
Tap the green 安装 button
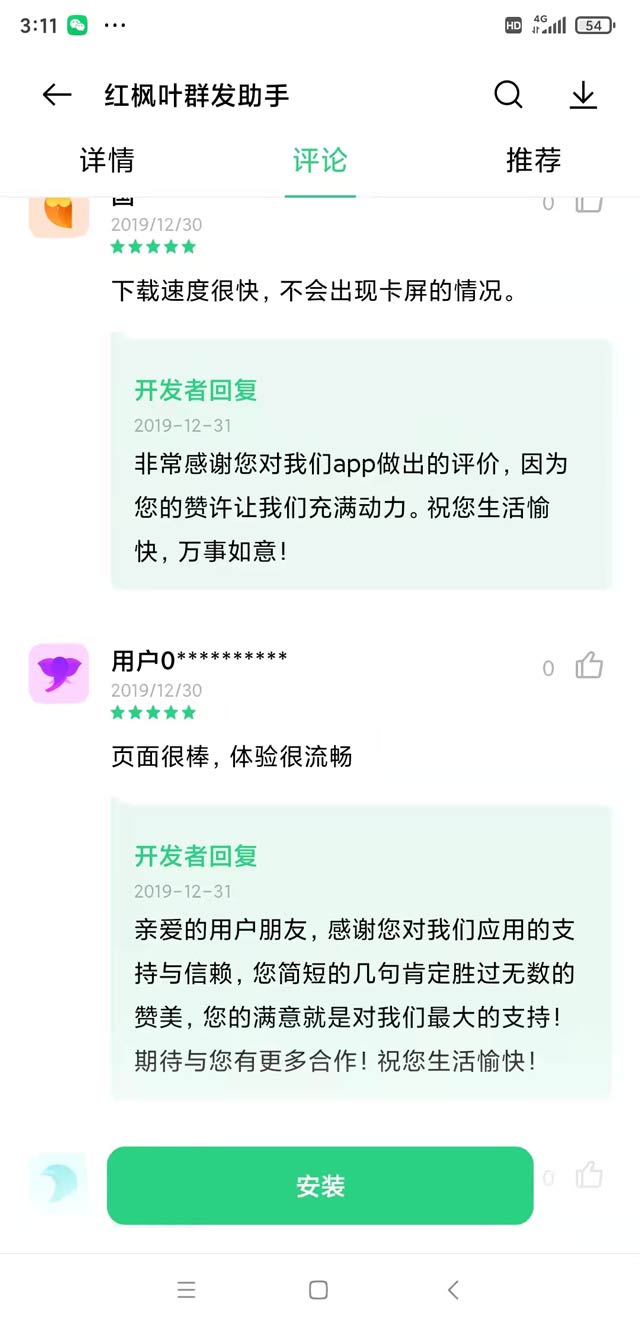[x=320, y=1186]
